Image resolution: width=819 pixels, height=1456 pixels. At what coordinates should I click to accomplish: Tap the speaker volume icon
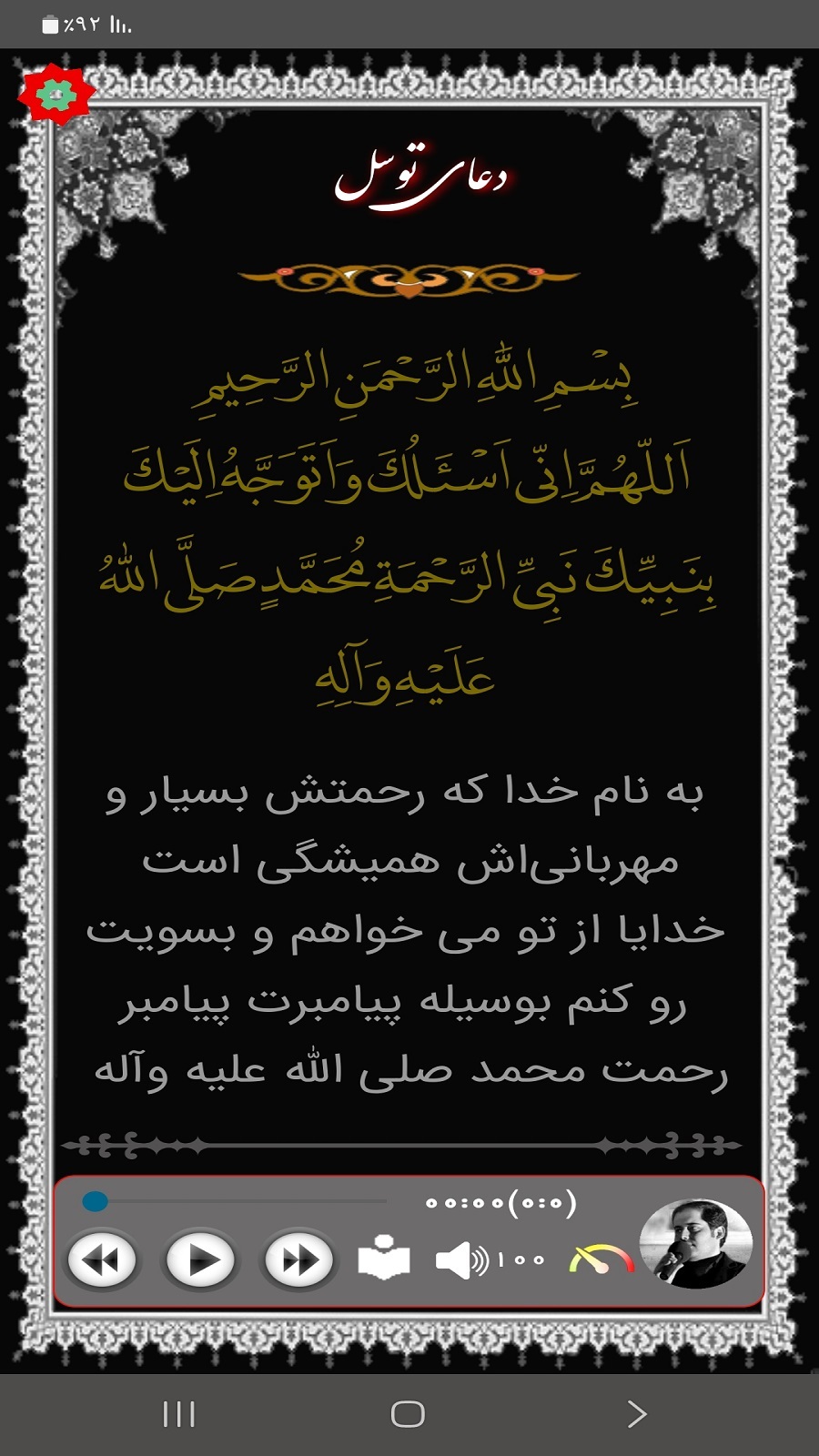pyautogui.click(x=461, y=1260)
